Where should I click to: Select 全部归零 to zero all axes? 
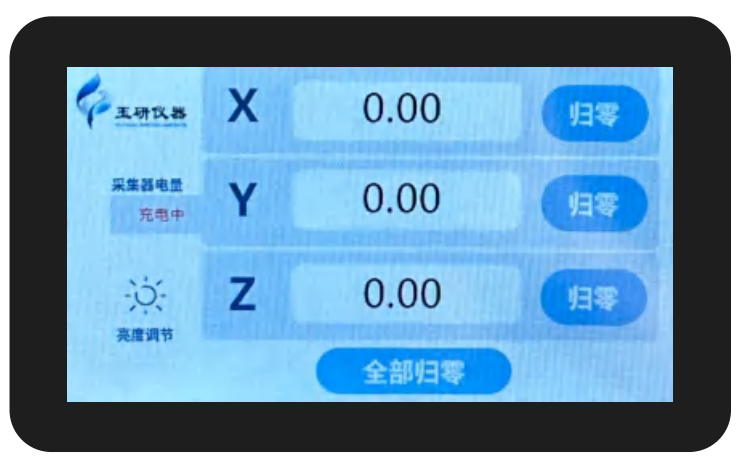(413, 373)
